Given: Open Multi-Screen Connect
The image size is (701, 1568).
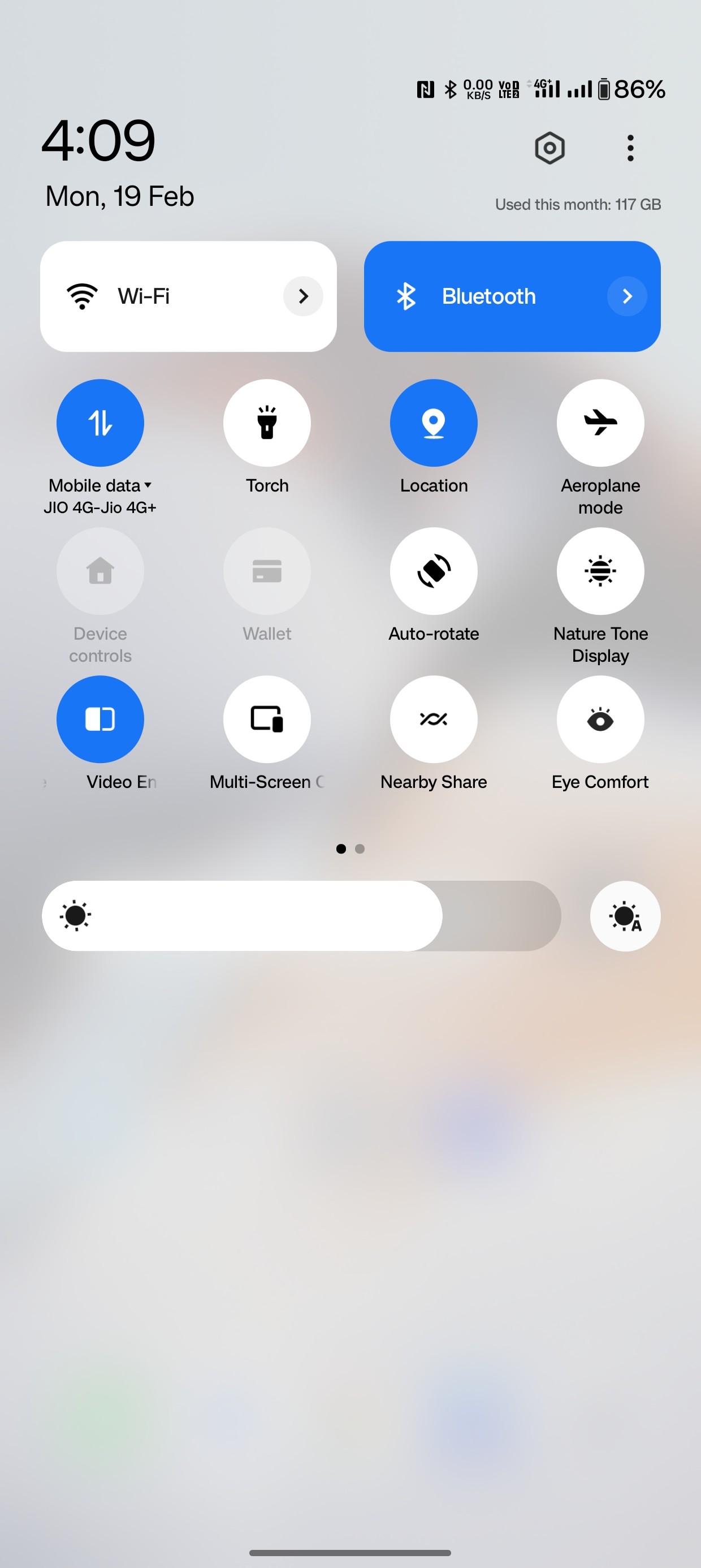Looking at the screenshot, I should pos(266,719).
